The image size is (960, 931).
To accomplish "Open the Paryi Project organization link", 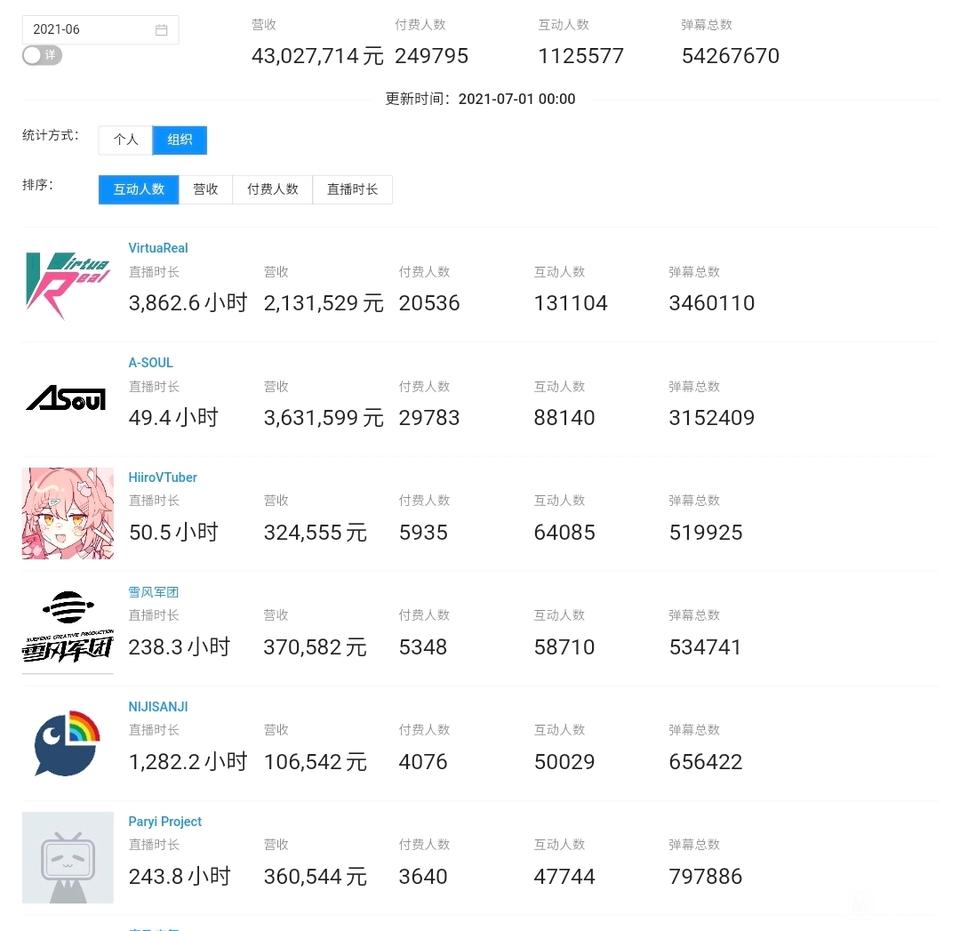I will 165,821.
